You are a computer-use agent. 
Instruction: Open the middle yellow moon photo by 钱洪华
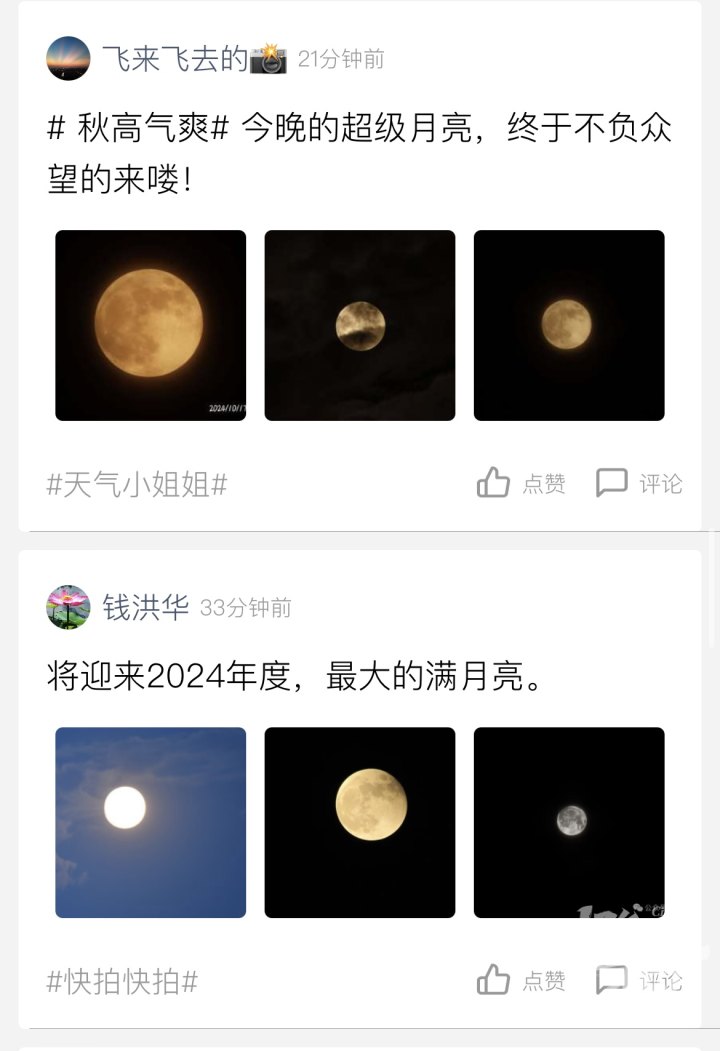point(359,822)
